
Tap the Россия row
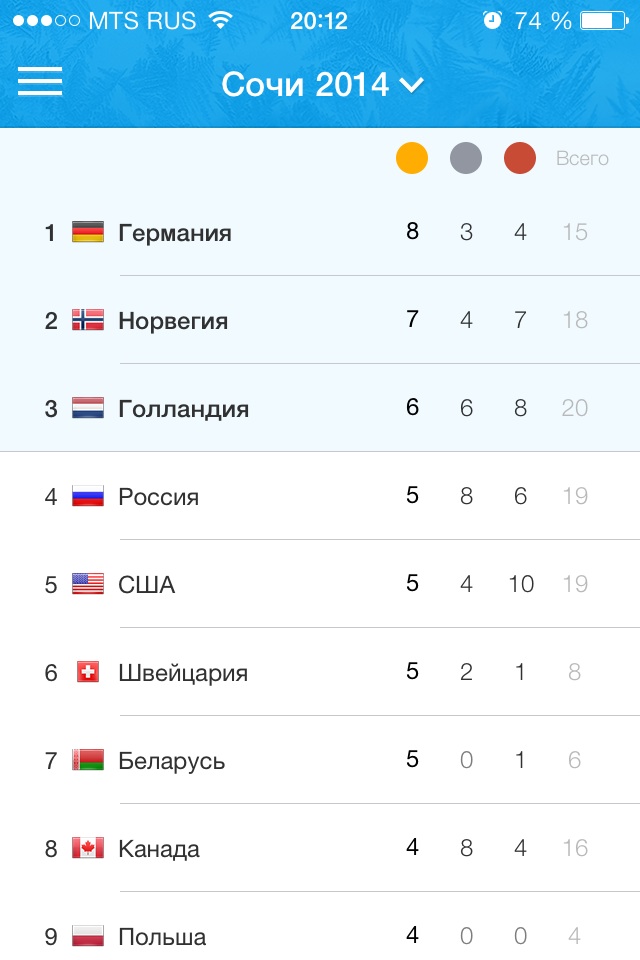click(320, 497)
